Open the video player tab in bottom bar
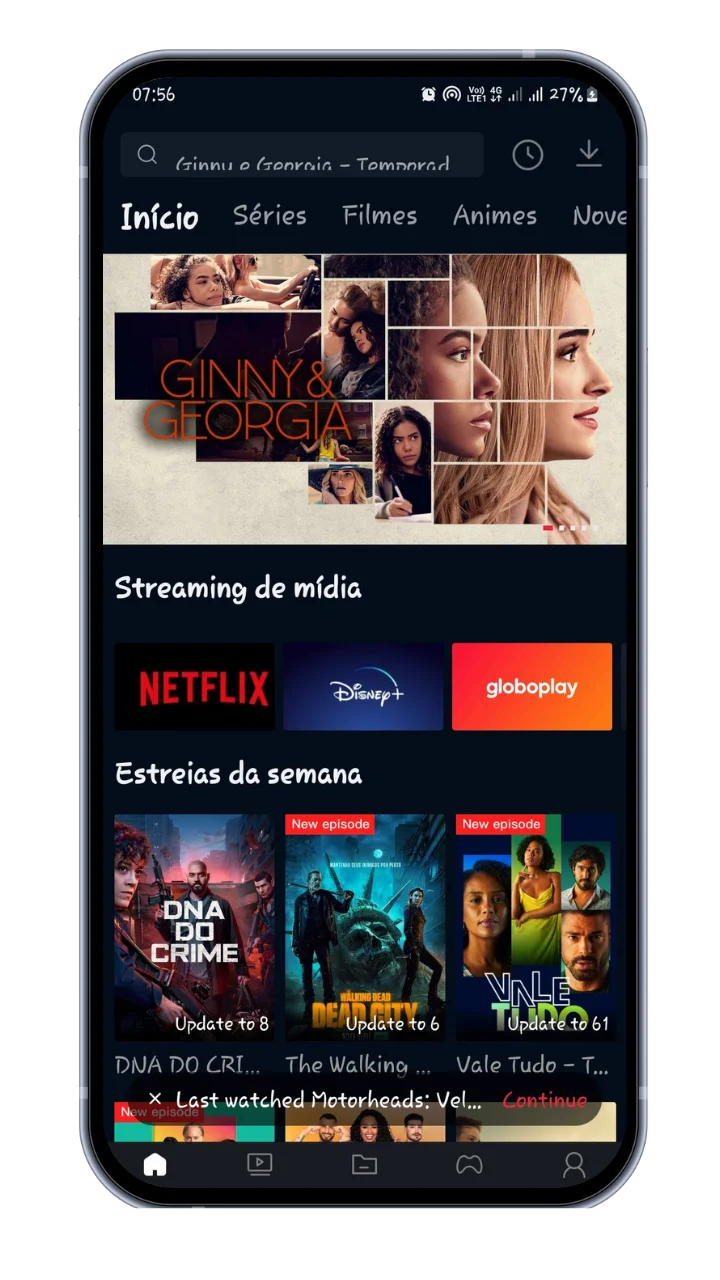This screenshot has width=720, height=1280. (x=259, y=1164)
